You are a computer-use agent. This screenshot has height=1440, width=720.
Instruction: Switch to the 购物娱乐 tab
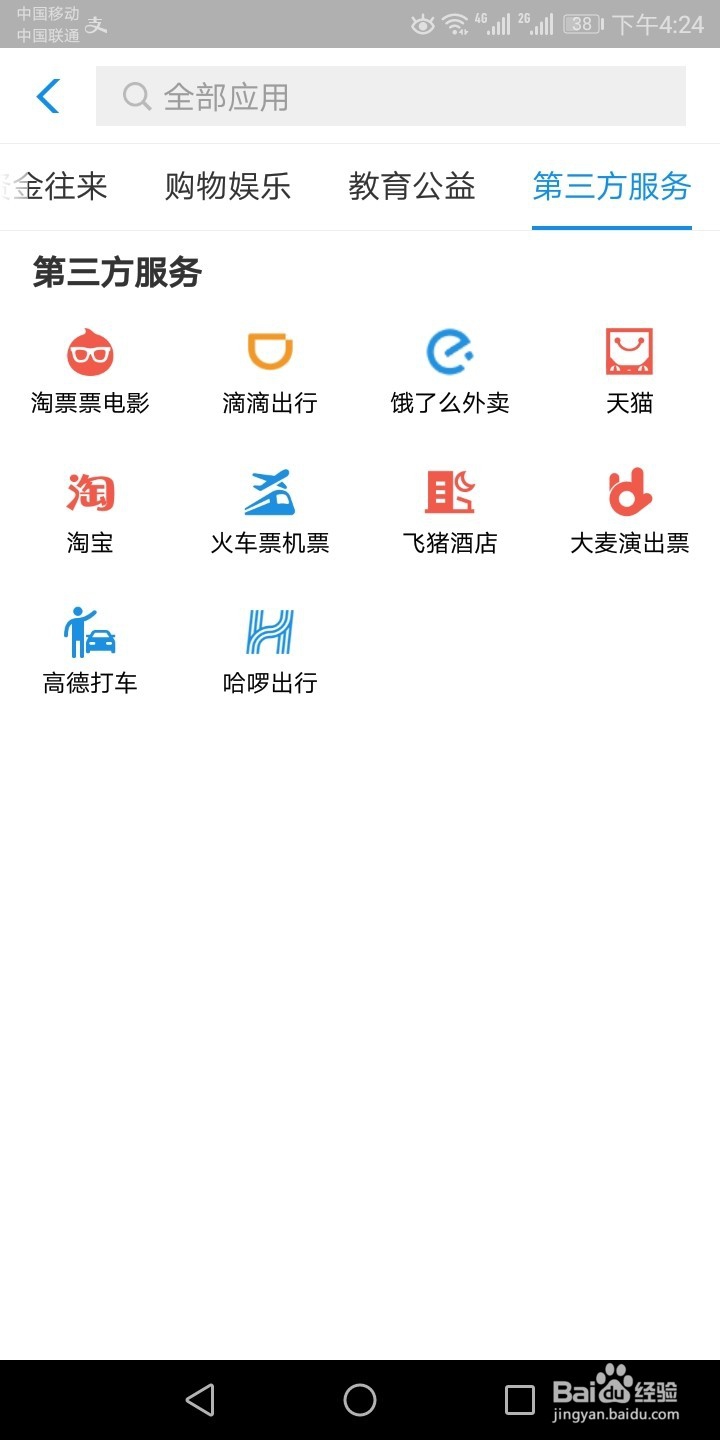click(x=228, y=186)
